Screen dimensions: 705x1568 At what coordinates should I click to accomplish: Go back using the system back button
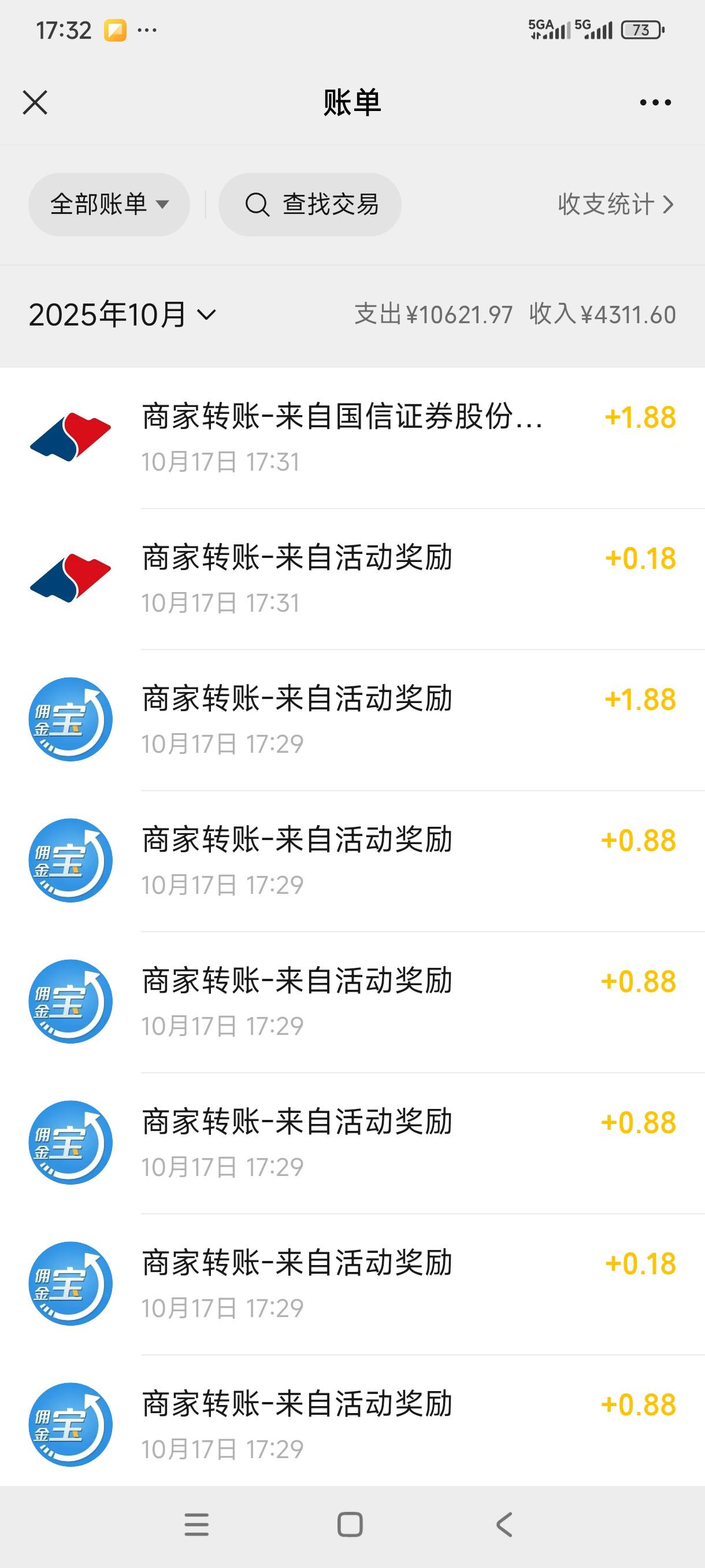pyautogui.click(x=504, y=1525)
